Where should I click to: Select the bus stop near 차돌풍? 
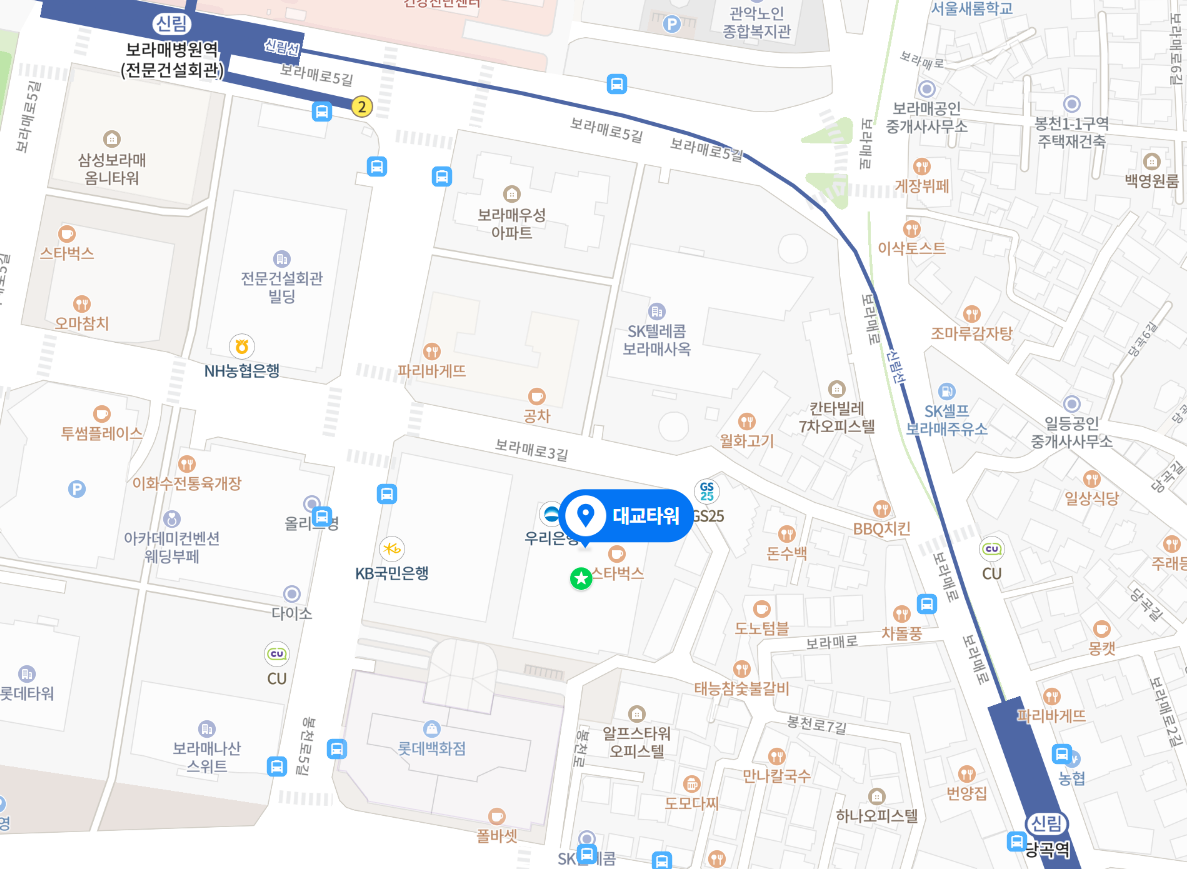click(x=927, y=604)
